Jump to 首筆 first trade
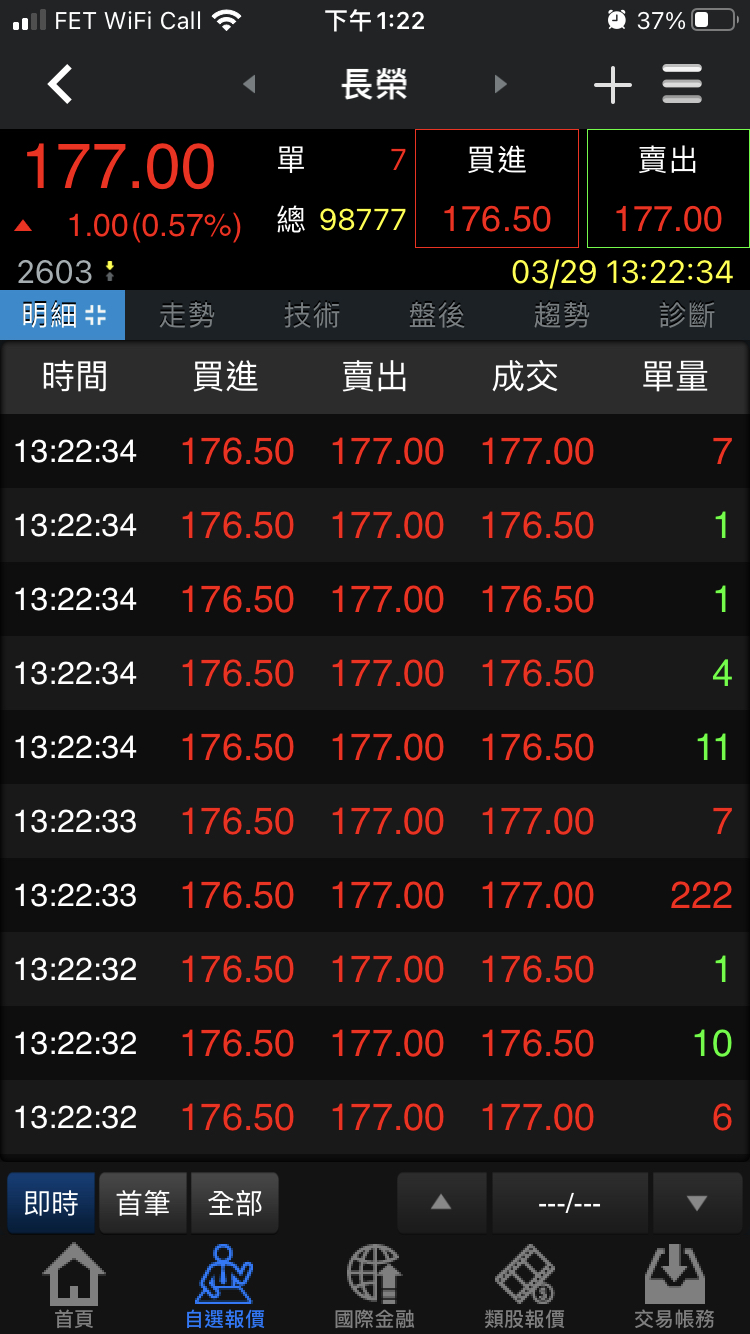Screen dimensions: 750x1334 point(143,1203)
